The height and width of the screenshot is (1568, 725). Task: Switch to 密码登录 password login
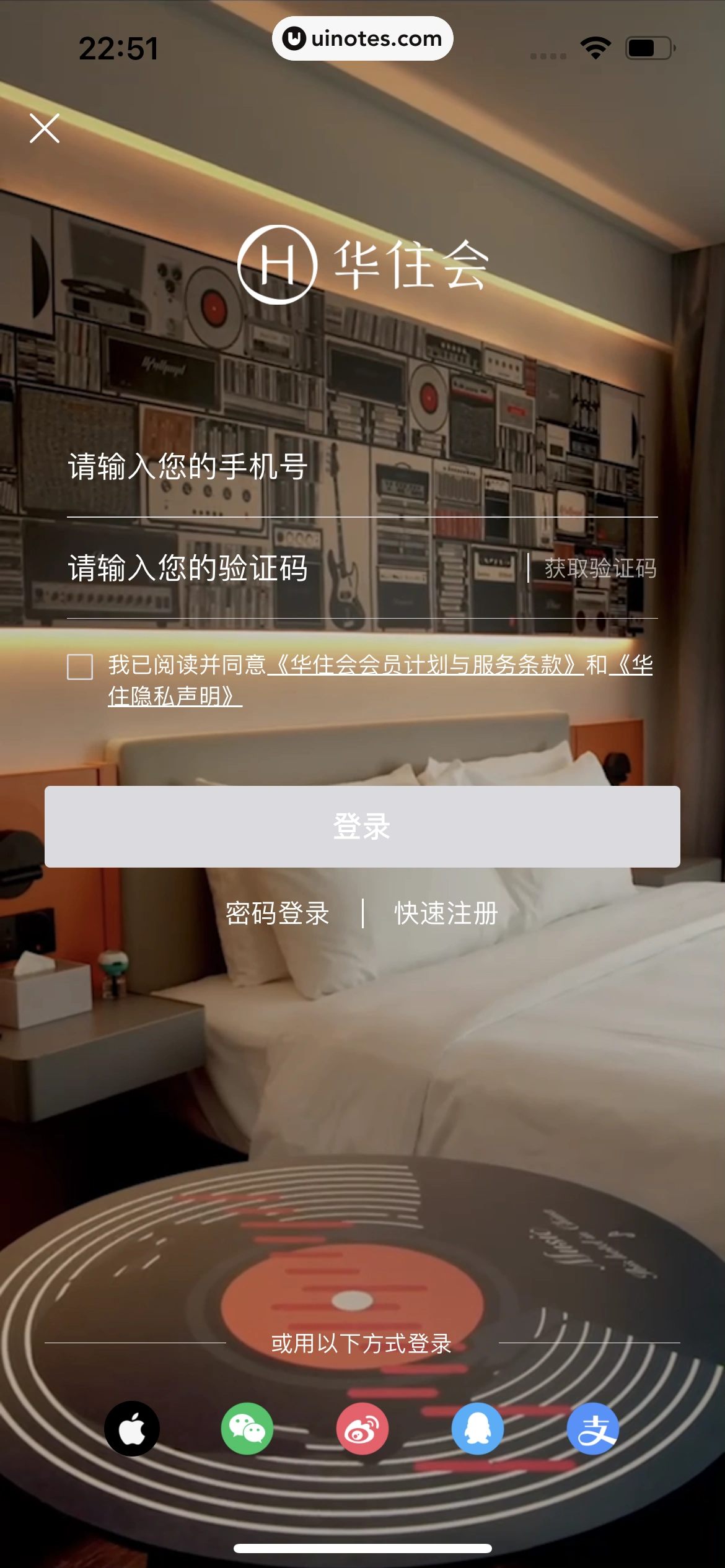coord(277,913)
